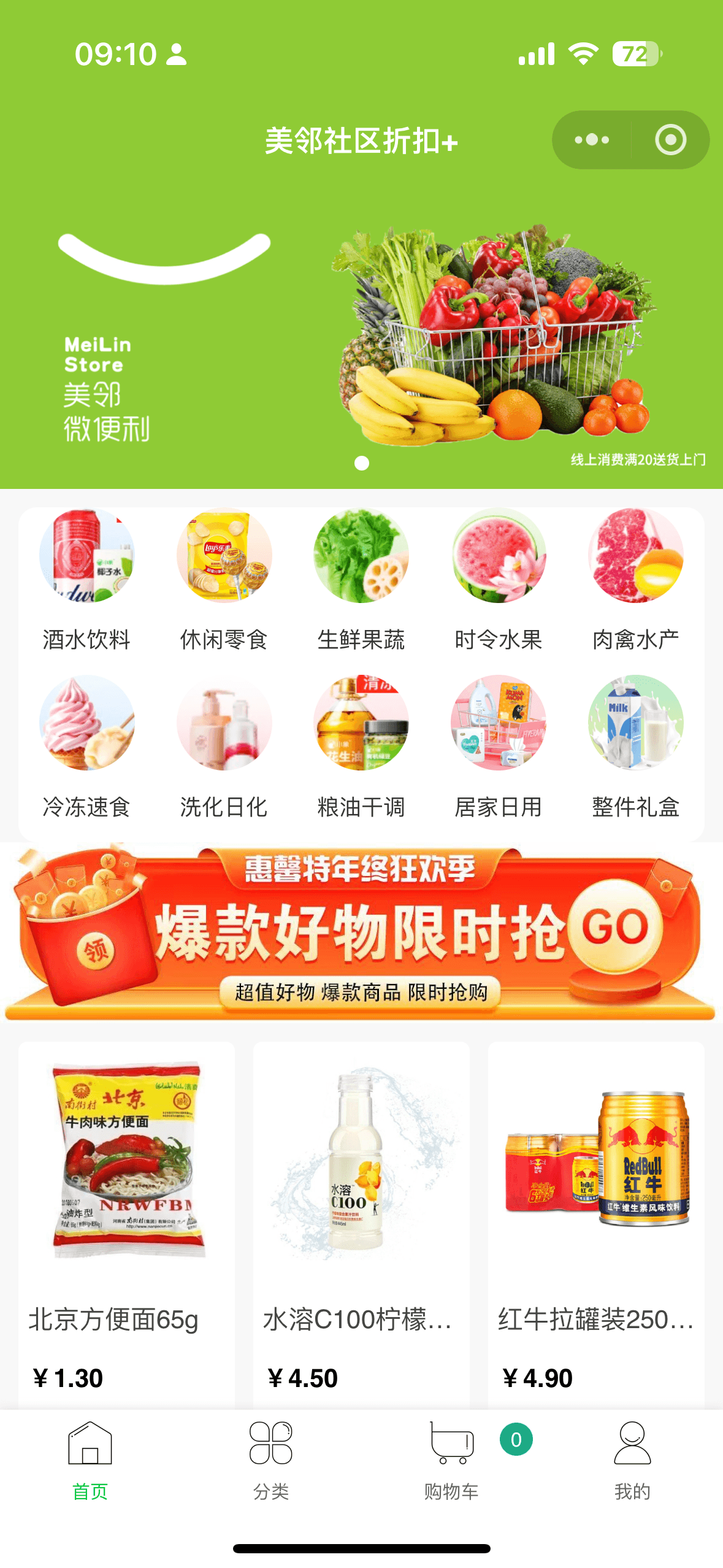Open the 爆款好物限时抢 promotion banner

click(x=361, y=932)
